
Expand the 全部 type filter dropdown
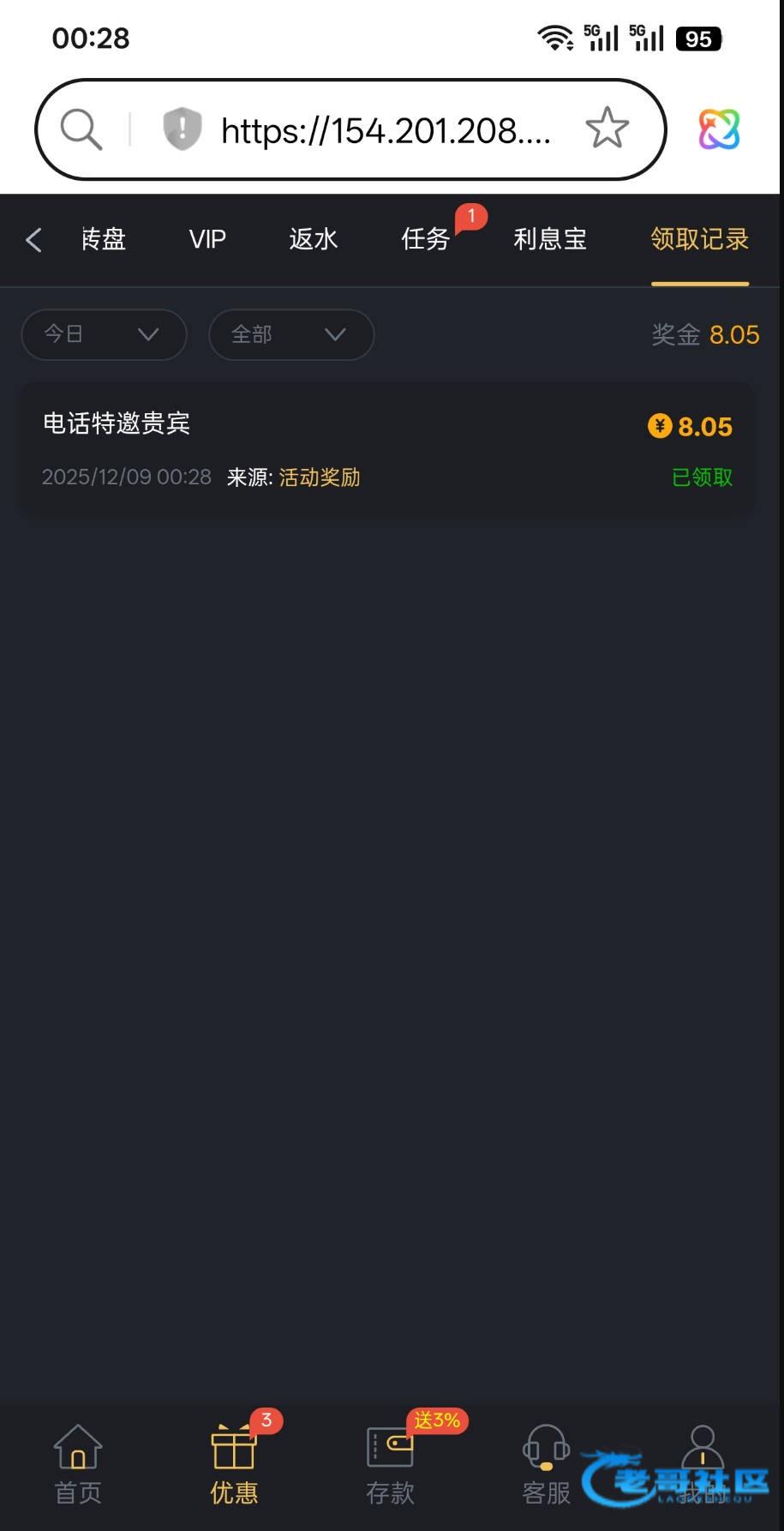pos(291,334)
